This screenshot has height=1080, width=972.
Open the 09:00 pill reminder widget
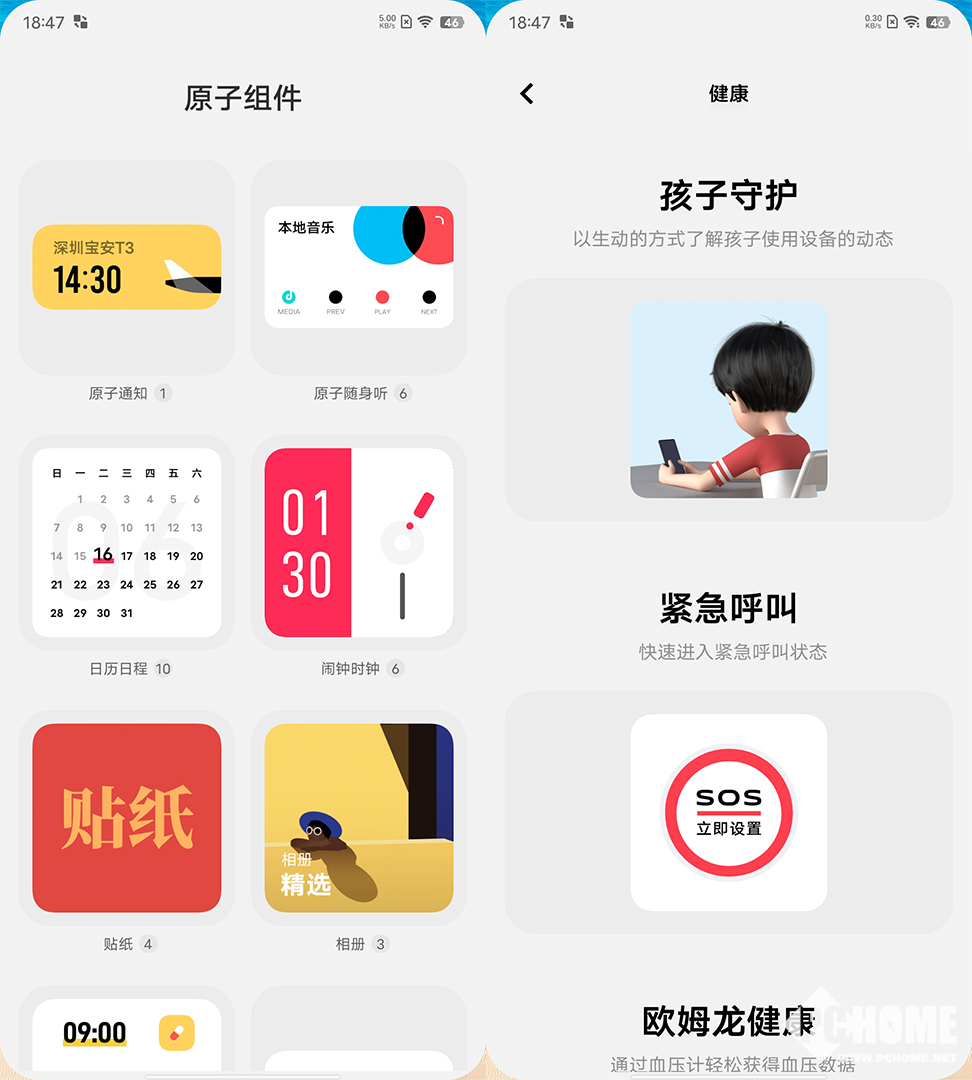pyautogui.click(x=127, y=1033)
